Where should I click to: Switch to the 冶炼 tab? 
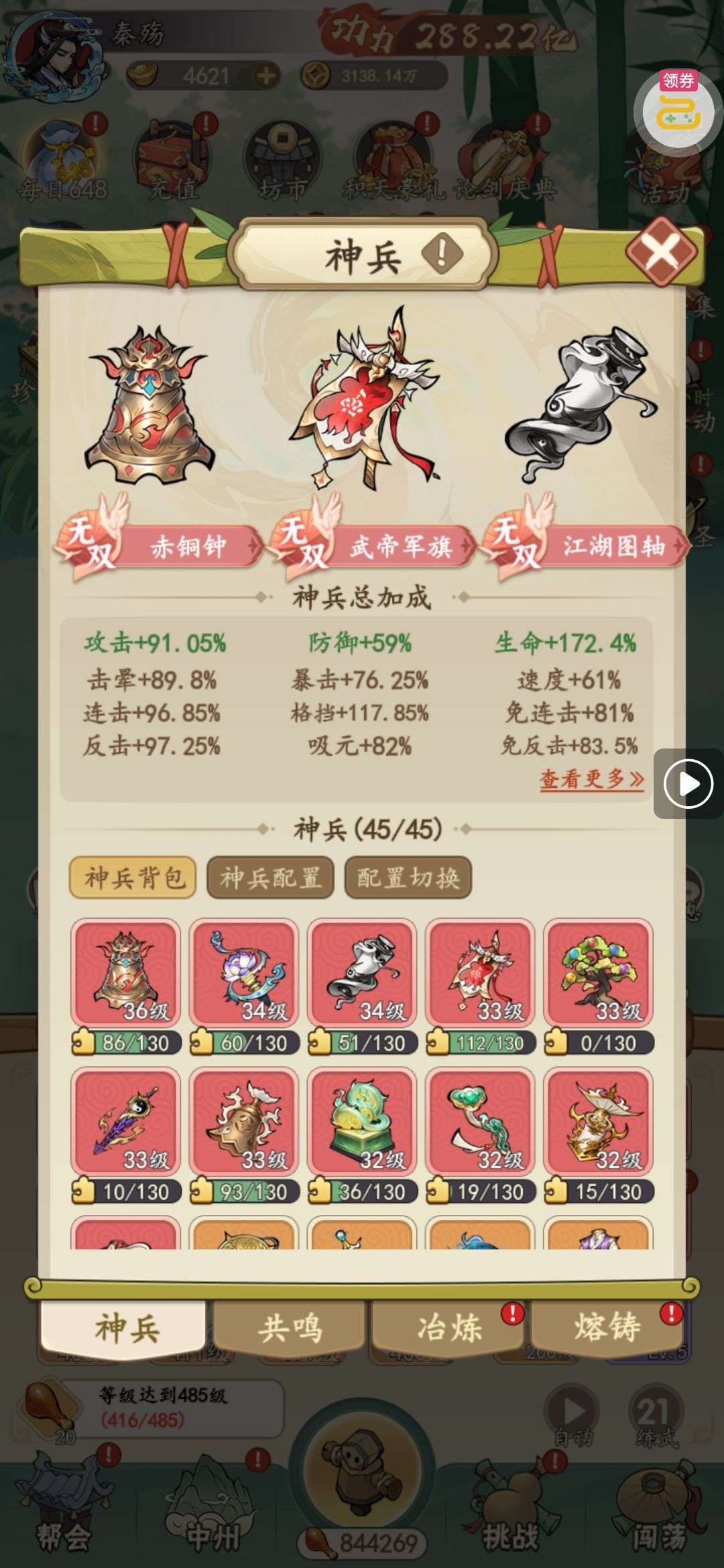[448, 1328]
